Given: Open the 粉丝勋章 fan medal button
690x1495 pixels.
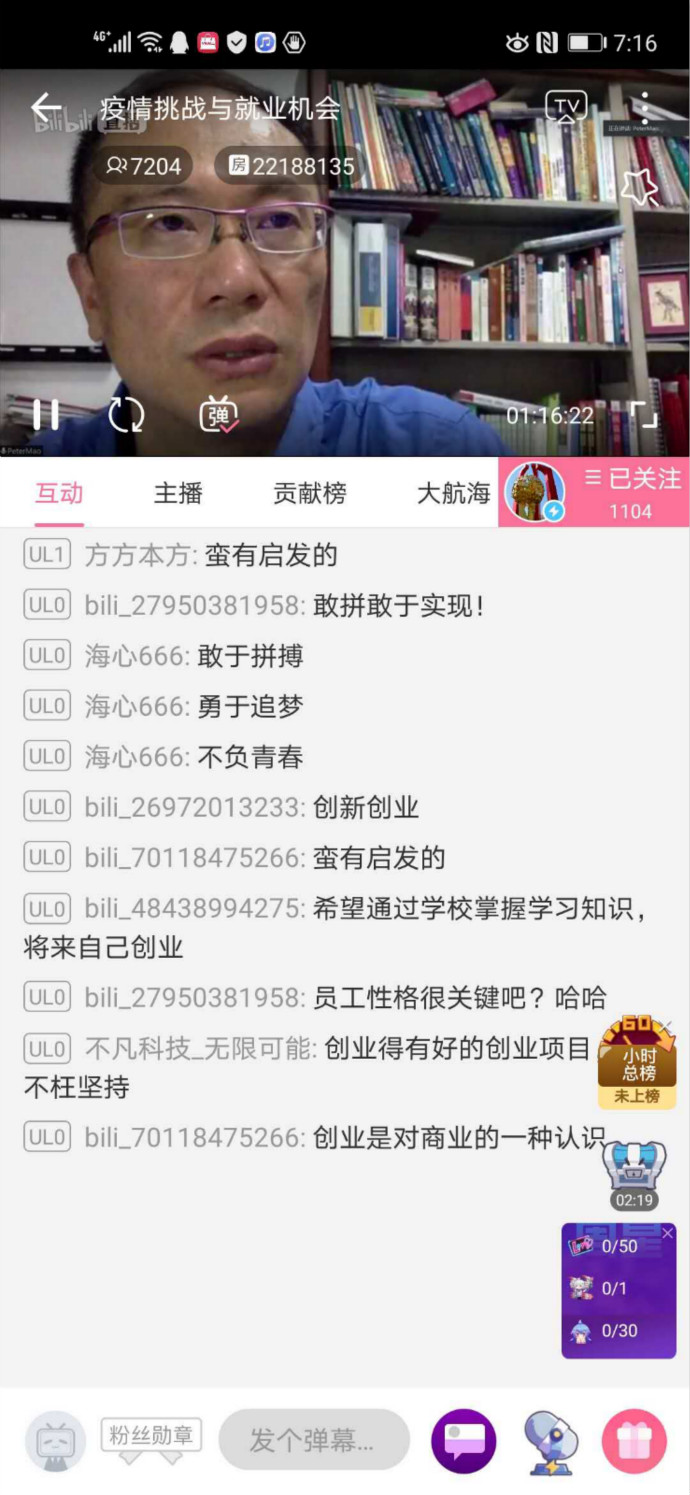Looking at the screenshot, I should point(151,1439).
